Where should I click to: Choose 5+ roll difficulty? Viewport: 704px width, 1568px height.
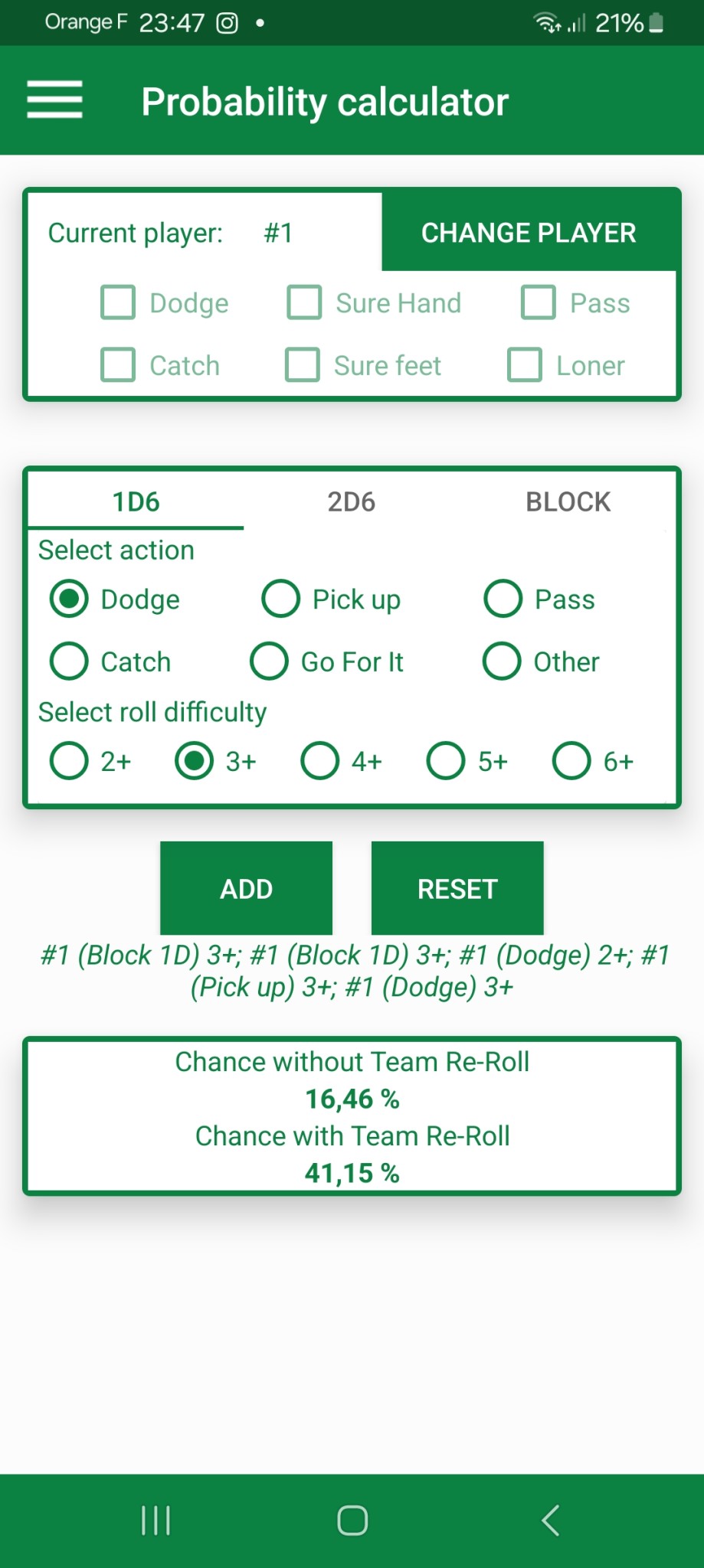[446, 761]
